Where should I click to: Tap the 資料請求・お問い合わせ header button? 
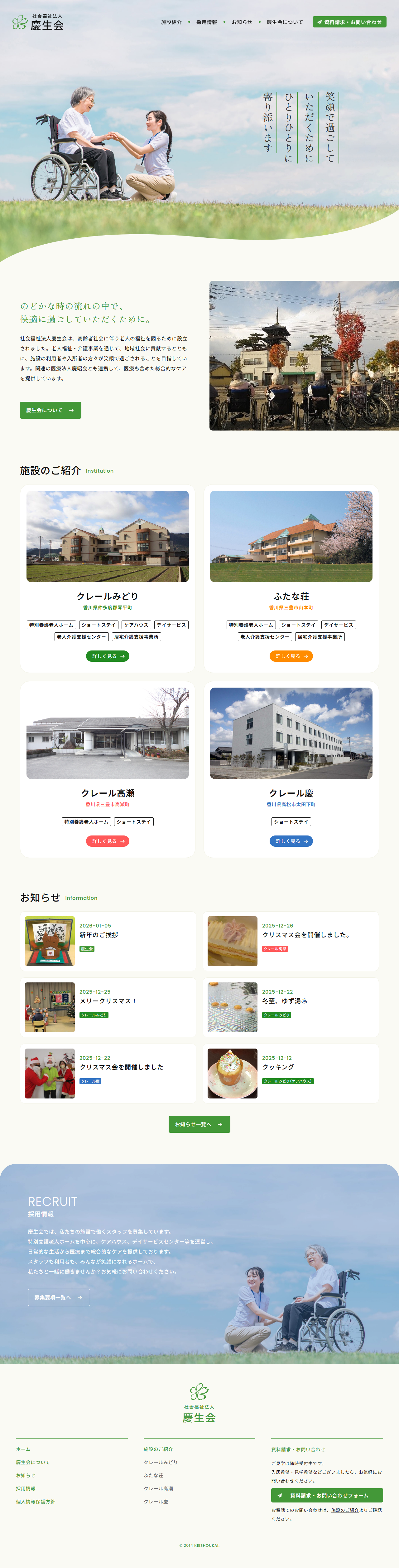[x=349, y=22]
